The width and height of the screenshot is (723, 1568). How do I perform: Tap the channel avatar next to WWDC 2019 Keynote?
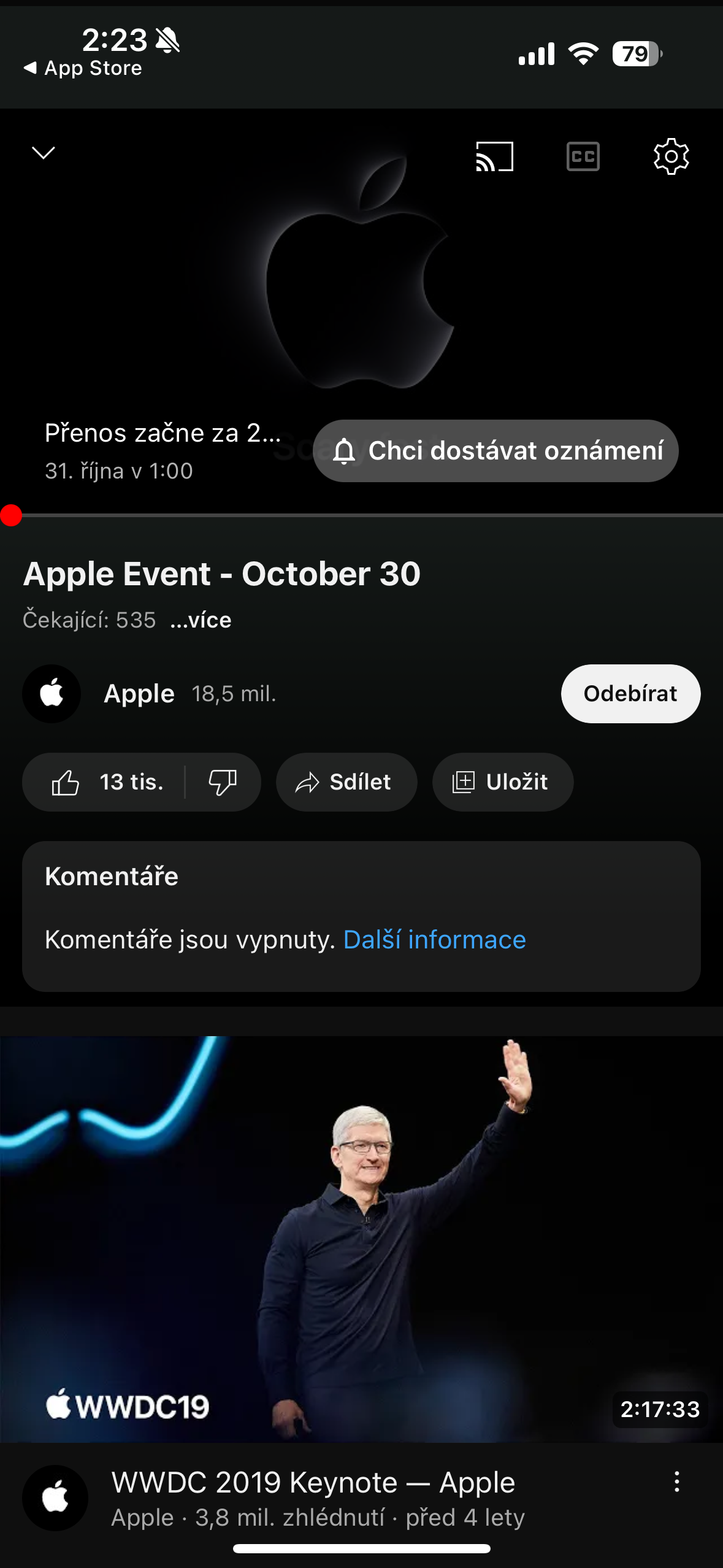tap(55, 1497)
